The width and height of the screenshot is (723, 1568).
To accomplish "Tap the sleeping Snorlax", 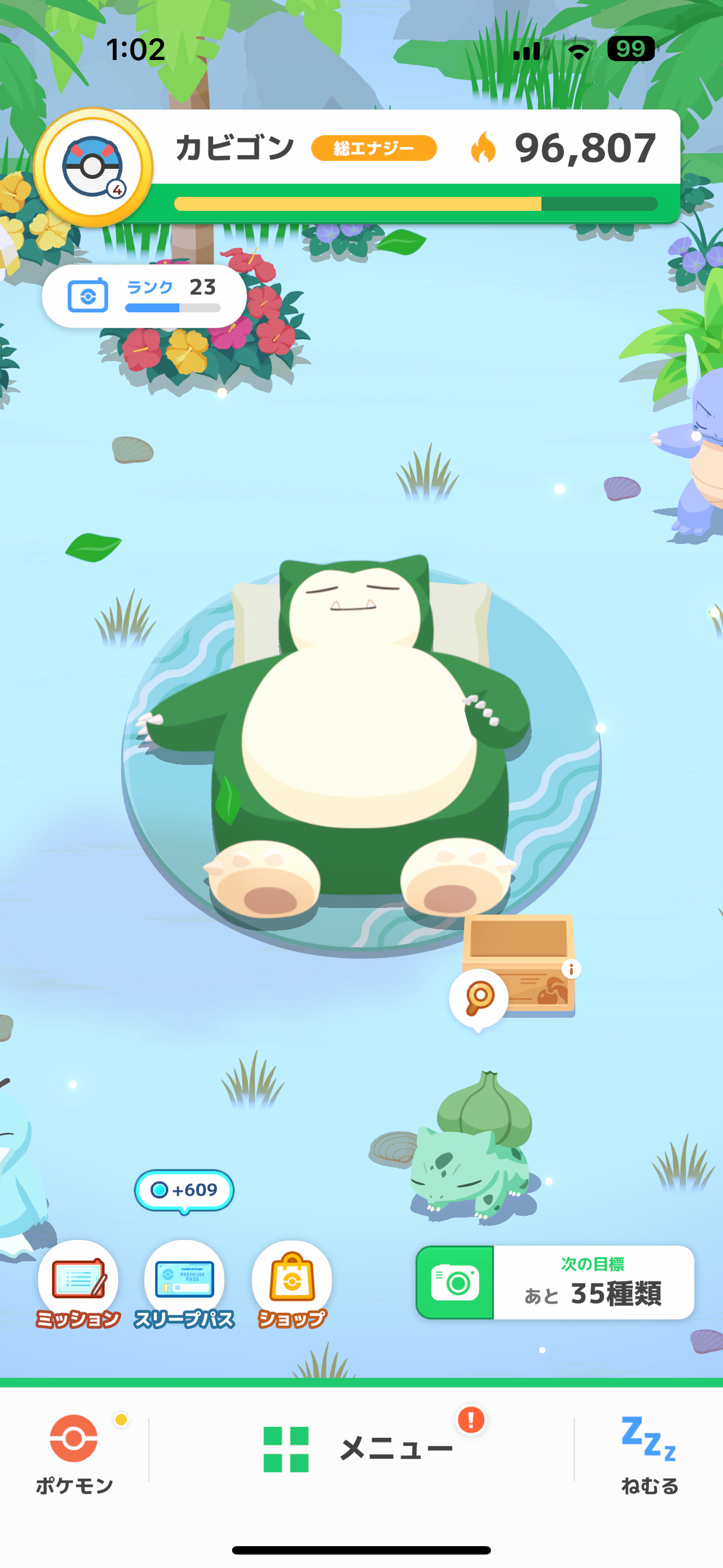I will (359, 730).
